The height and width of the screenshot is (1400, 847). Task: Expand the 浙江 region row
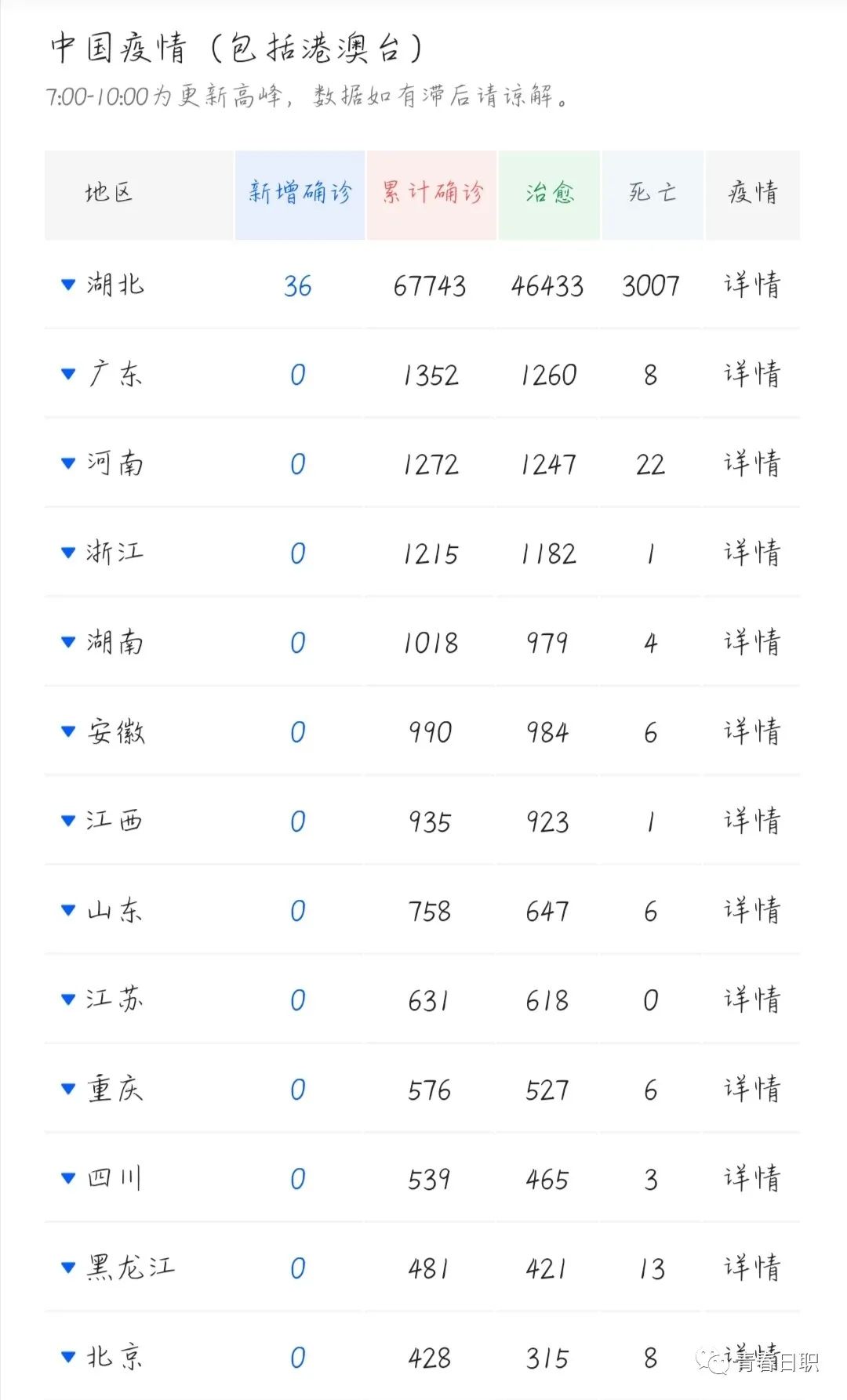point(69,553)
